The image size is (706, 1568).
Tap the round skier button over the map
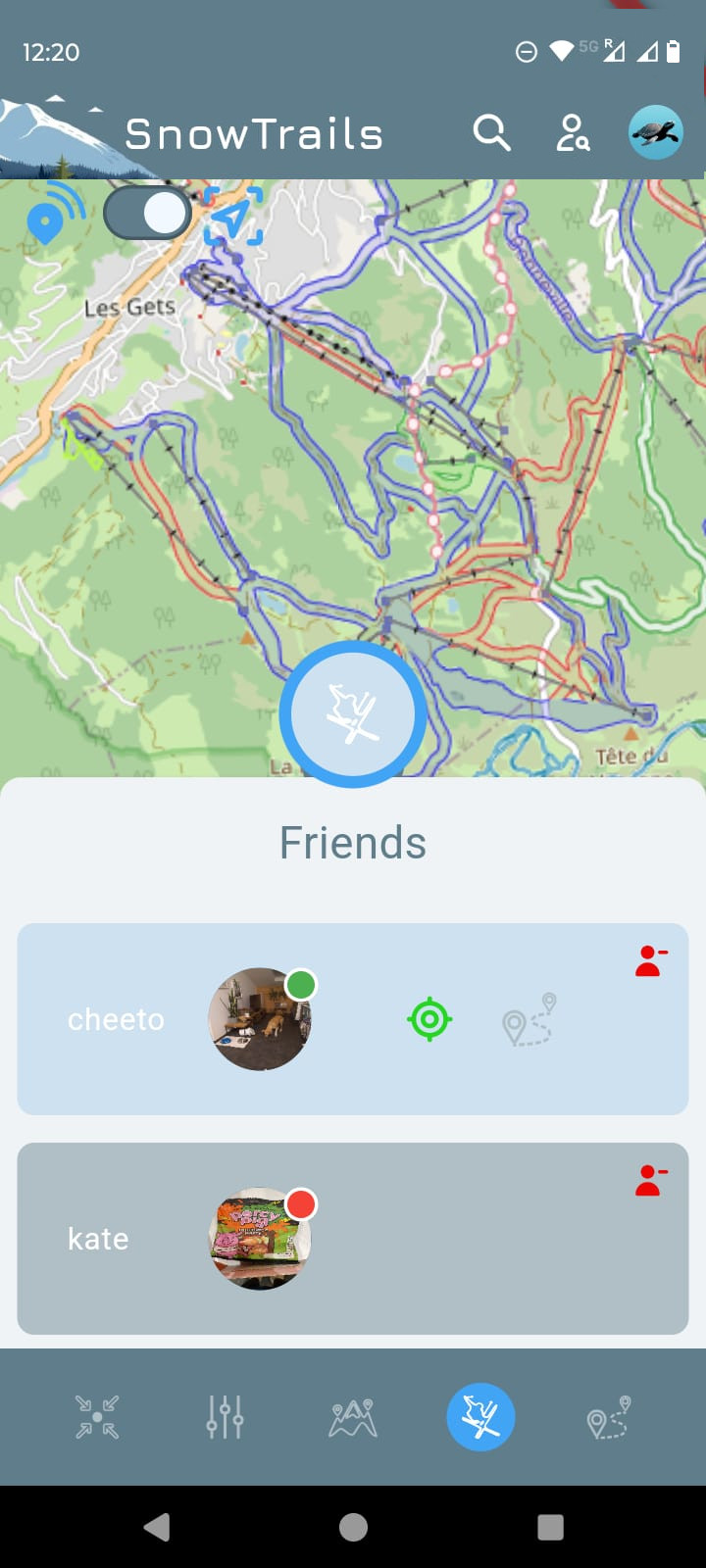pos(353,714)
